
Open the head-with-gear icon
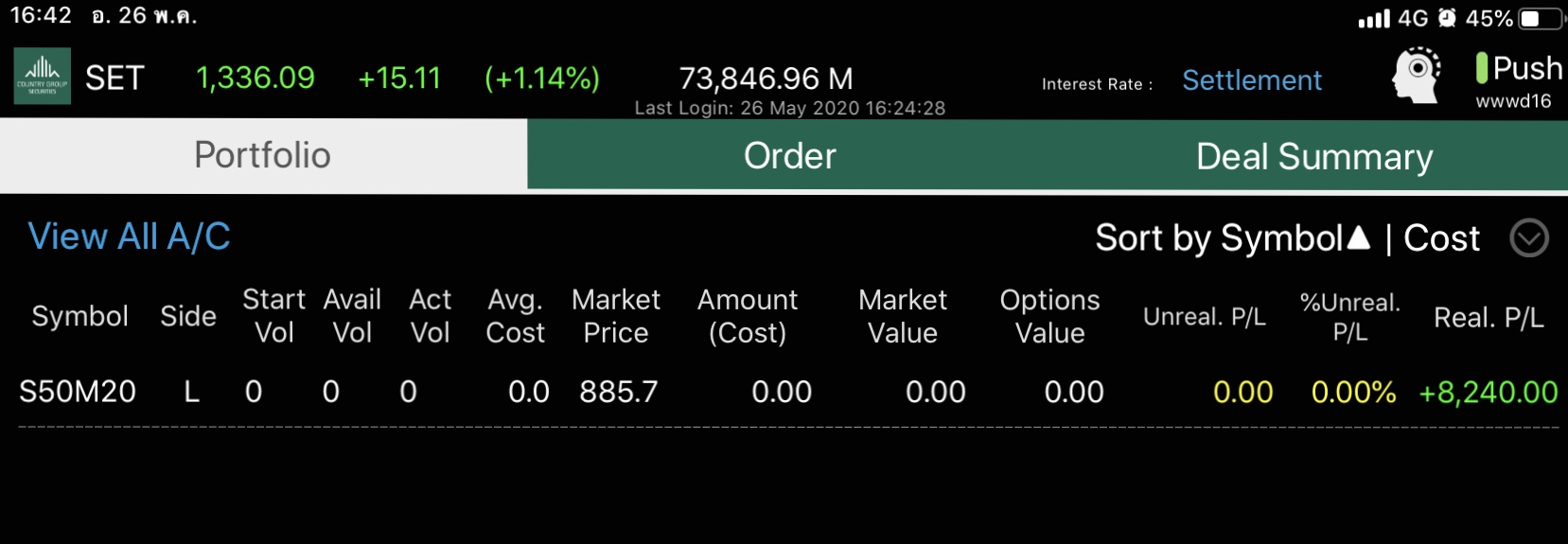pyautogui.click(x=1416, y=76)
